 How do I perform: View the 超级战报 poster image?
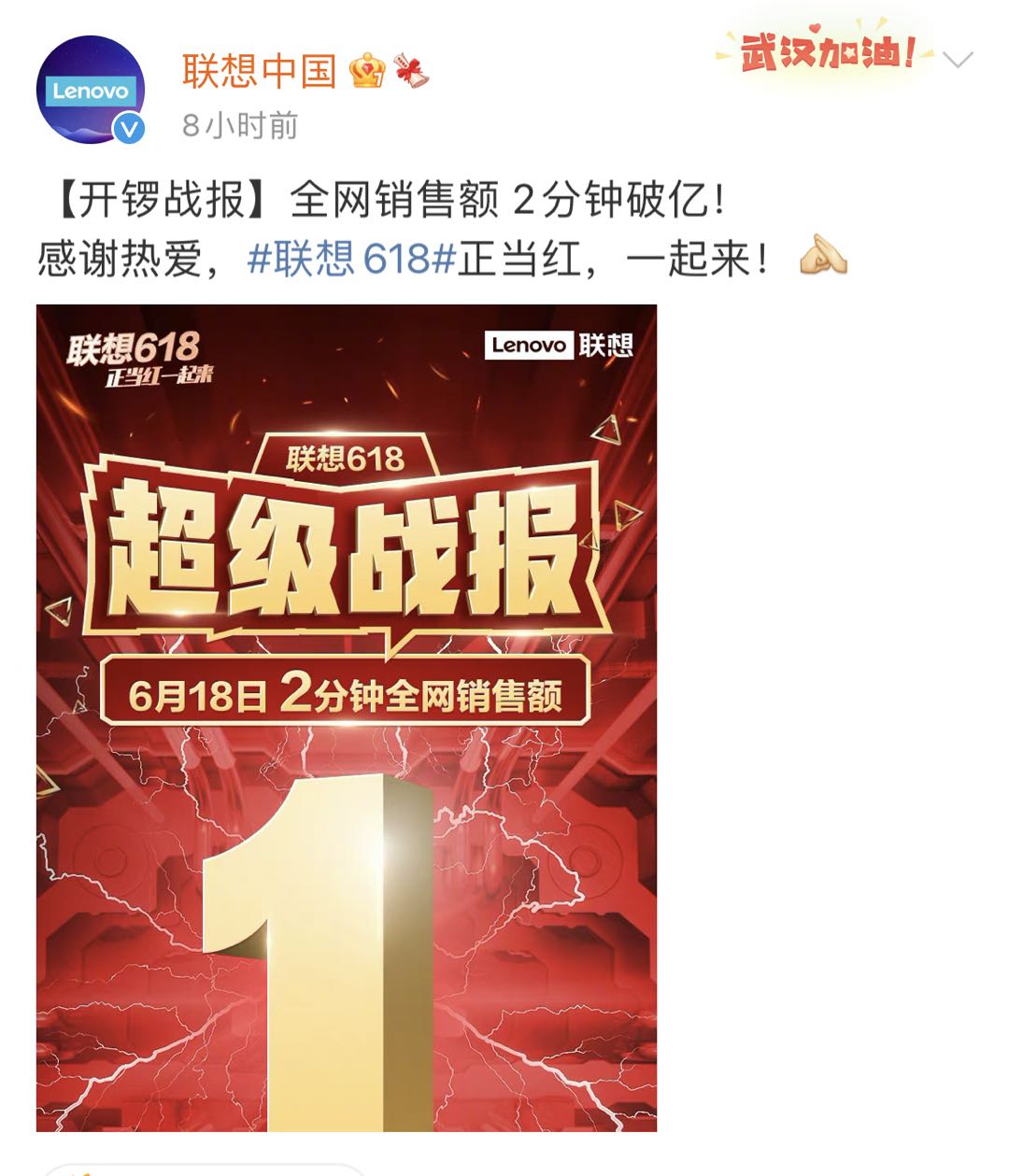click(347, 717)
